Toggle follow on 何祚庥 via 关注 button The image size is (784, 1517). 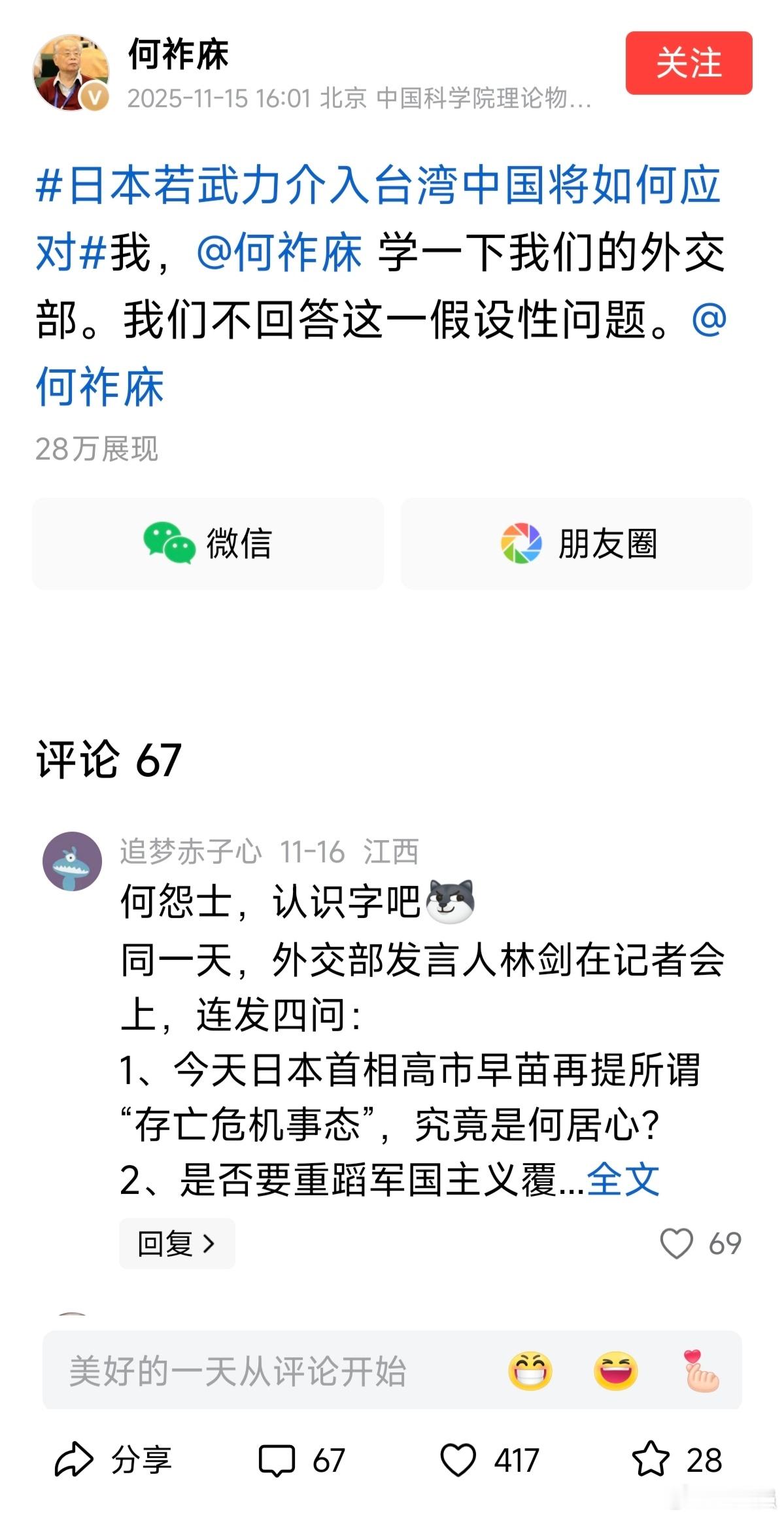tap(690, 64)
